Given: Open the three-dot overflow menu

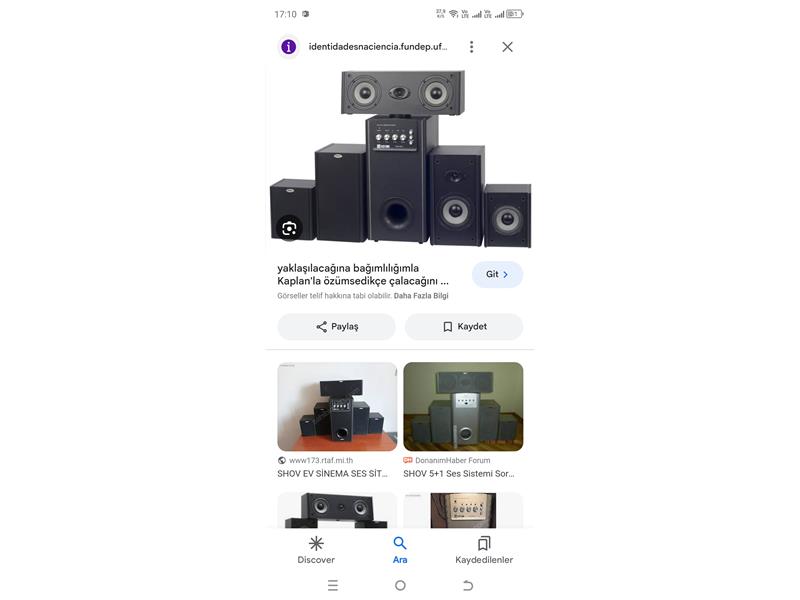Looking at the screenshot, I should 471,47.
